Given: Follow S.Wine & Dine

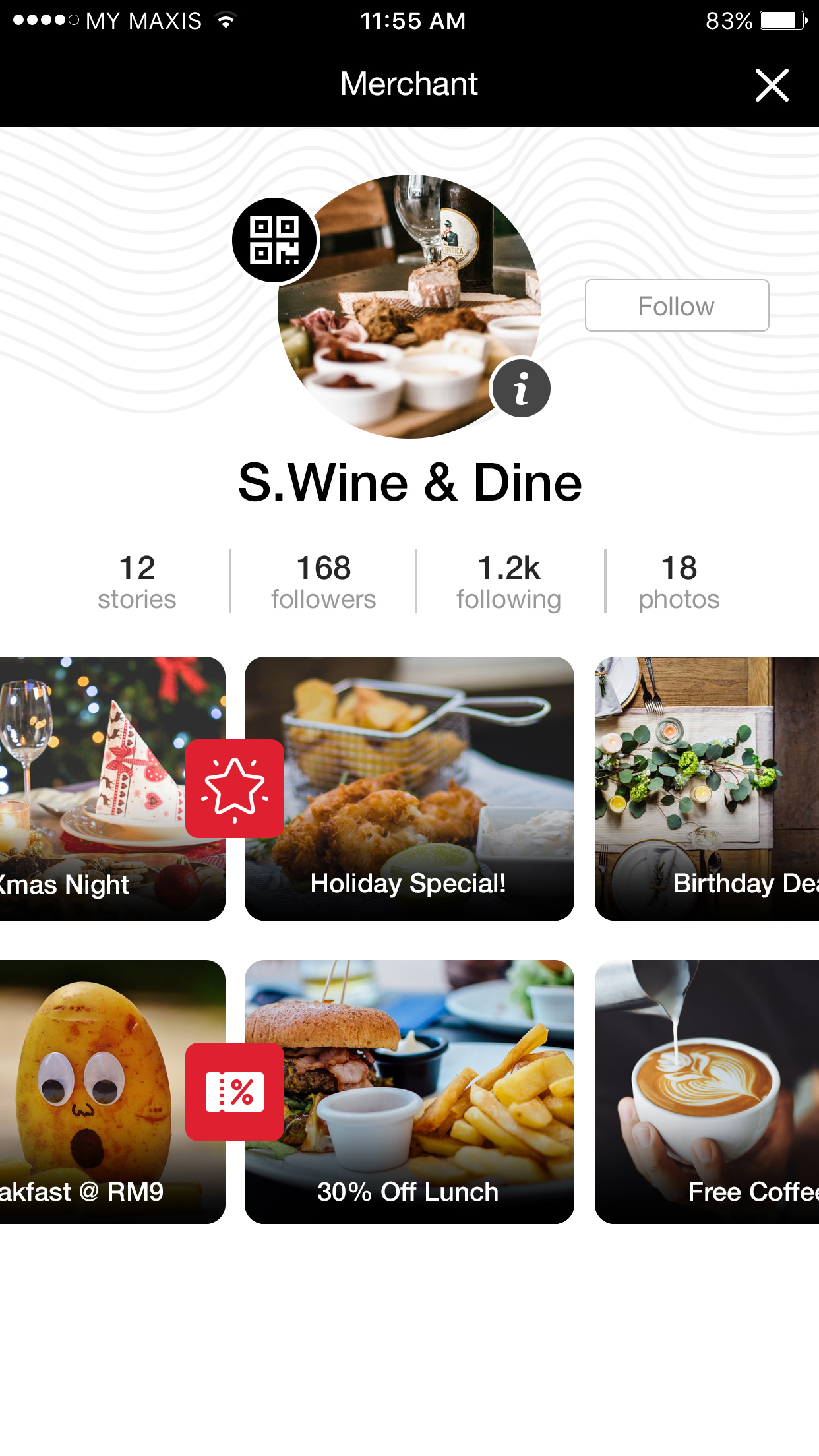Looking at the screenshot, I should (x=677, y=305).
